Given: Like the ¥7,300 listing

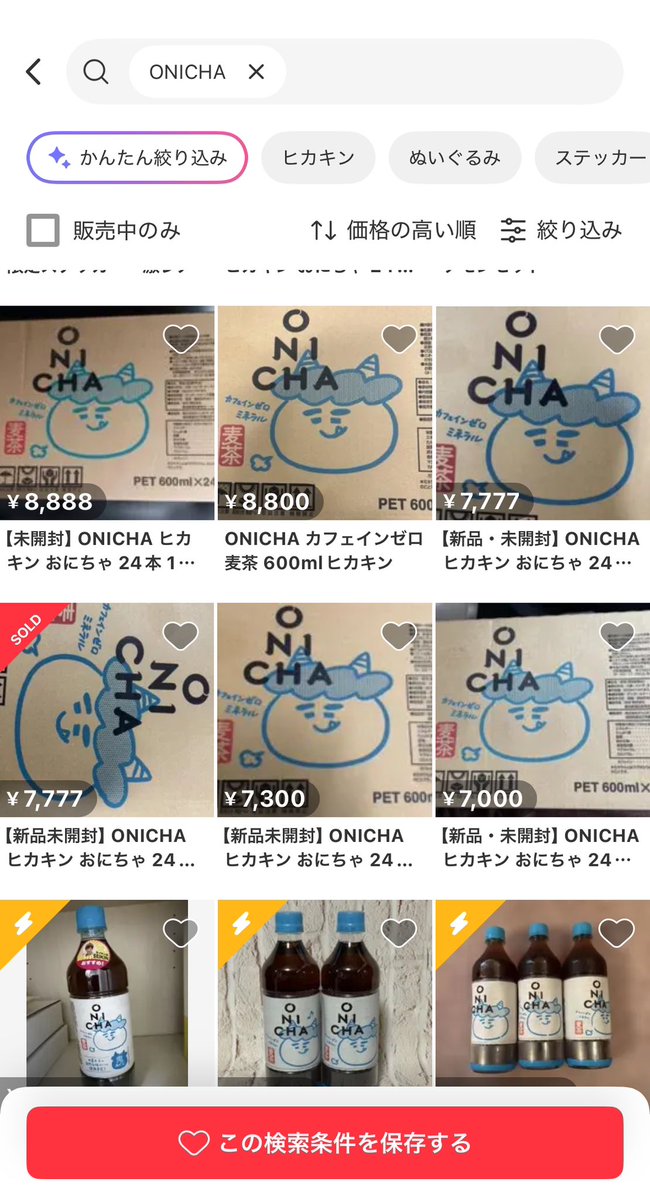Looking at the screenshot, I should 399,636.
